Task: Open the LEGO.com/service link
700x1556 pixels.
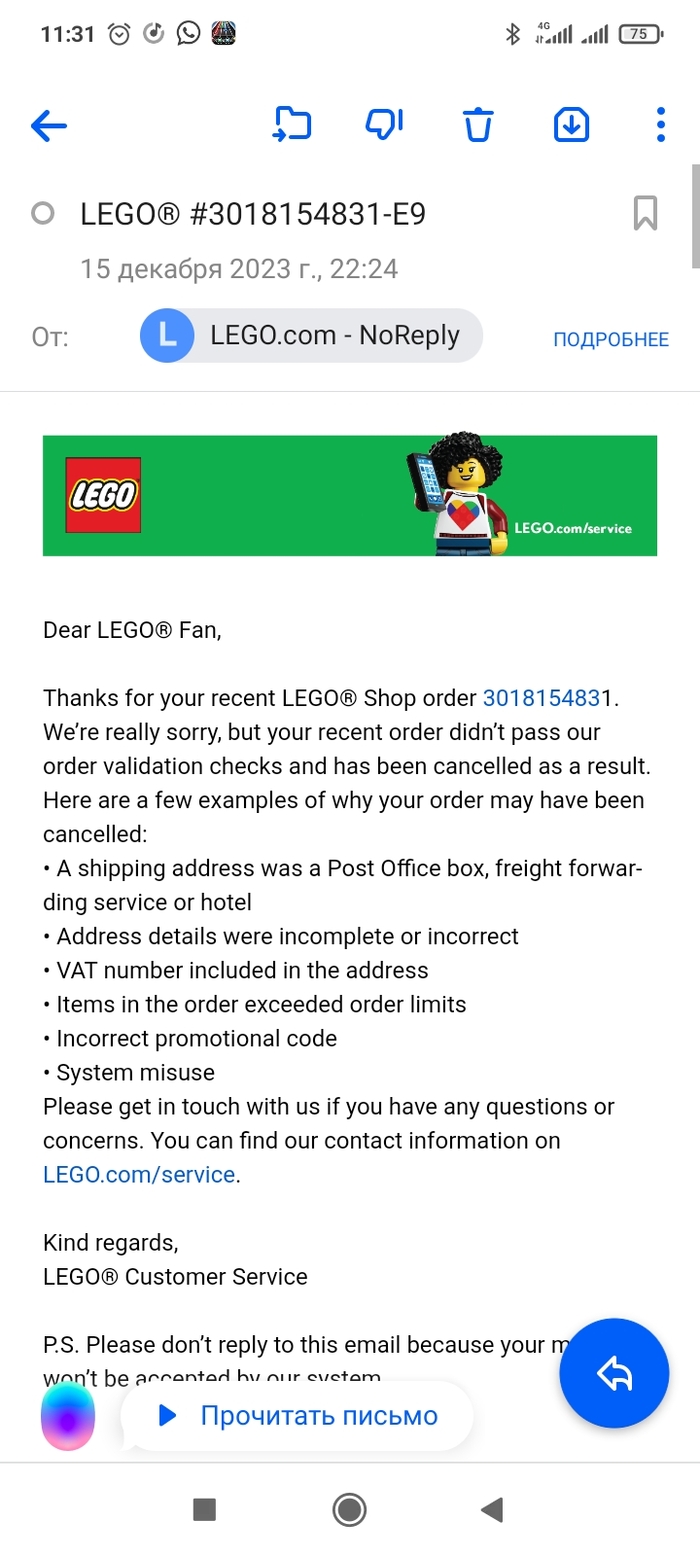Action: click(138, 1174)
